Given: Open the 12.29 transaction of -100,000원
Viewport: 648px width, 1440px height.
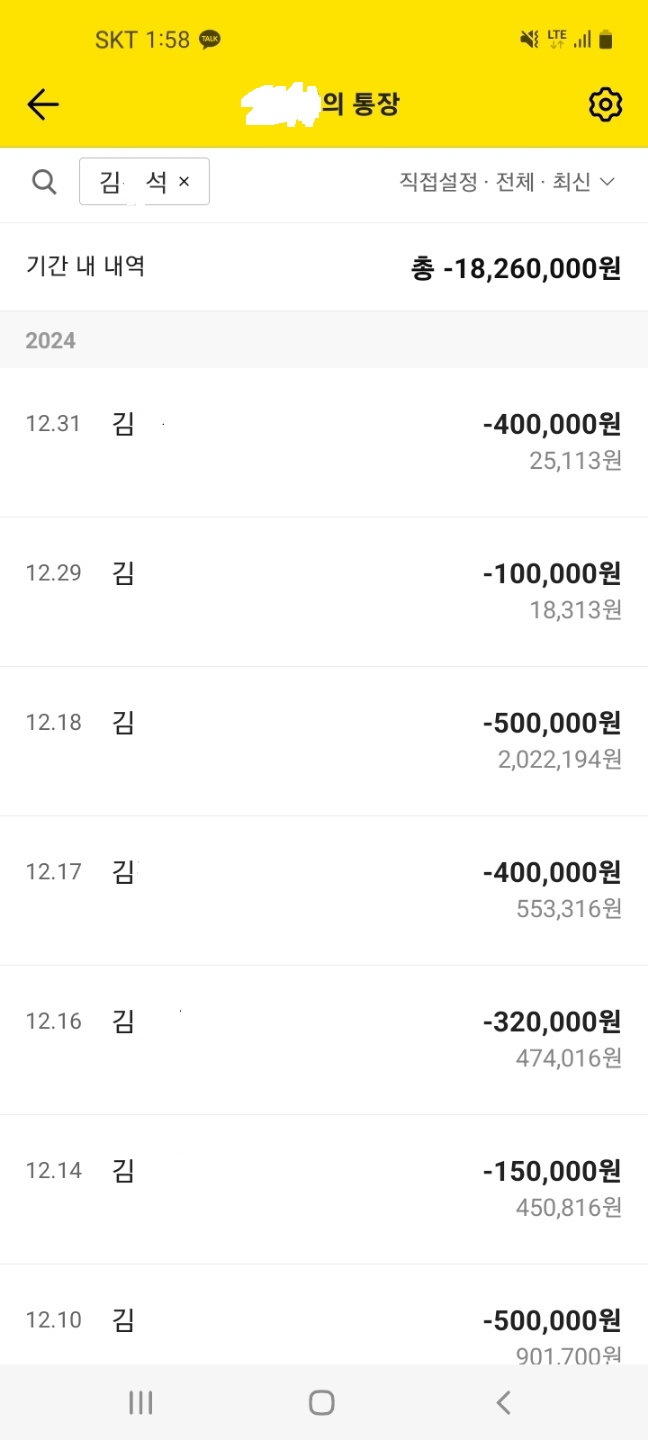Looking at the screenshot, I should [324, 592].
